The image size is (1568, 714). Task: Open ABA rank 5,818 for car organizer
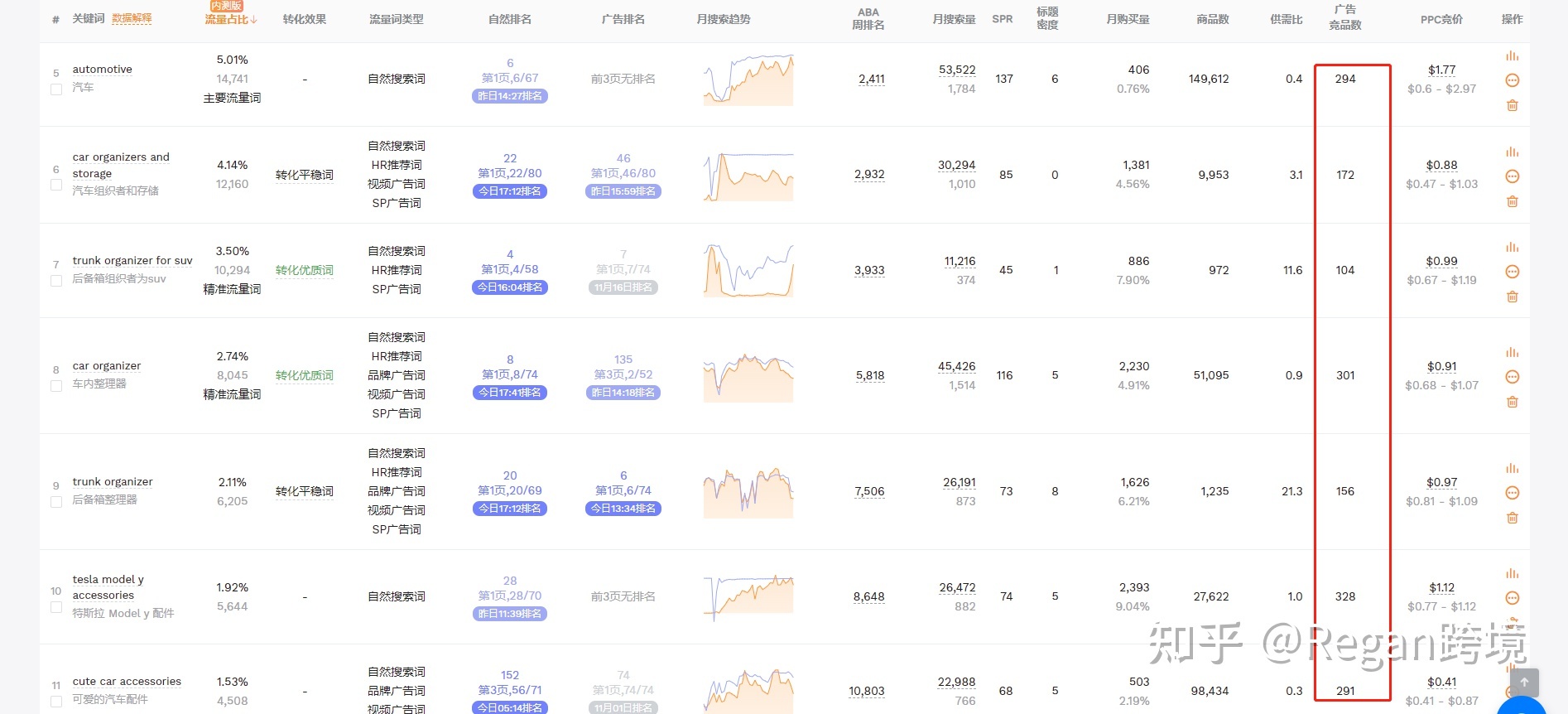[869, 375]
